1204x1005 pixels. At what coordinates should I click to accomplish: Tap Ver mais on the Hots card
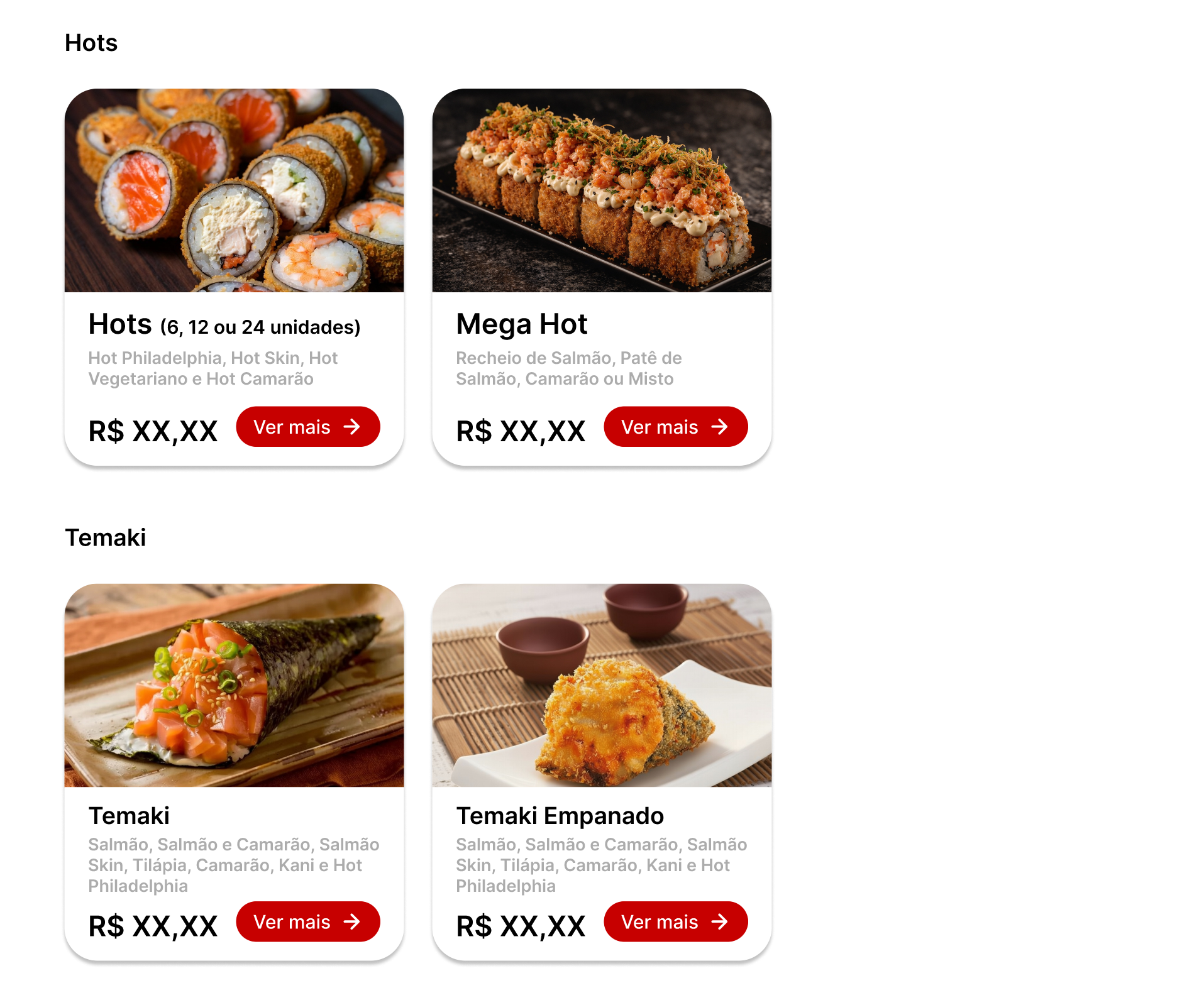pos(307,427)
